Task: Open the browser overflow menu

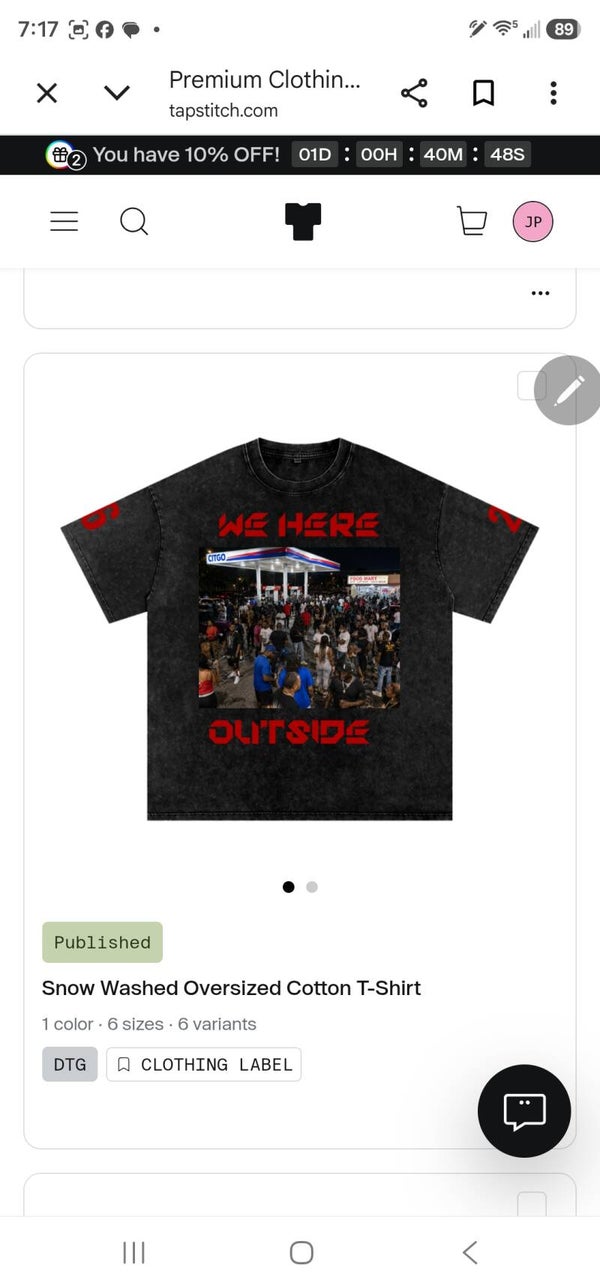Action: (x=553, y=93)
